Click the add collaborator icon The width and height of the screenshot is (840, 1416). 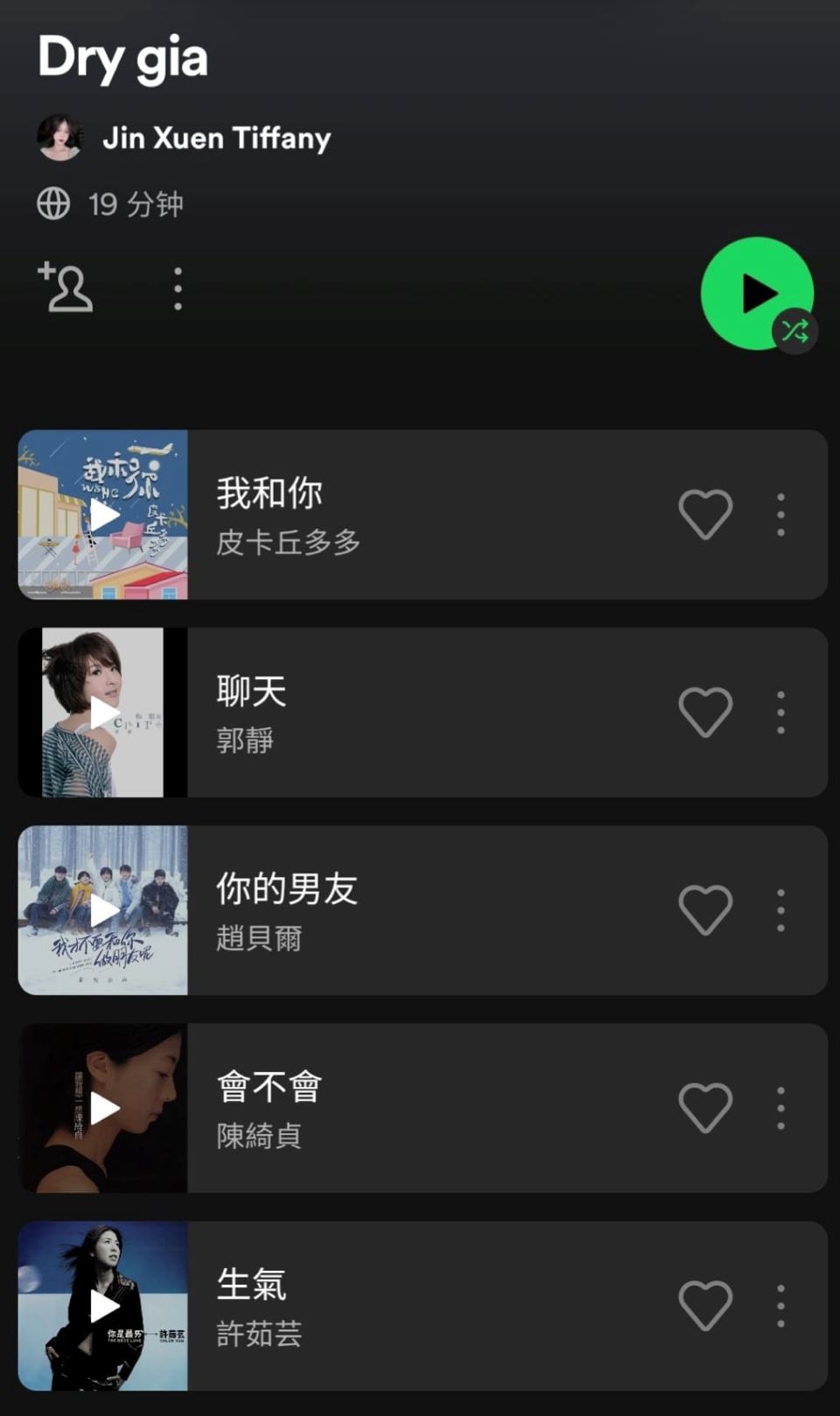[66, 289]
